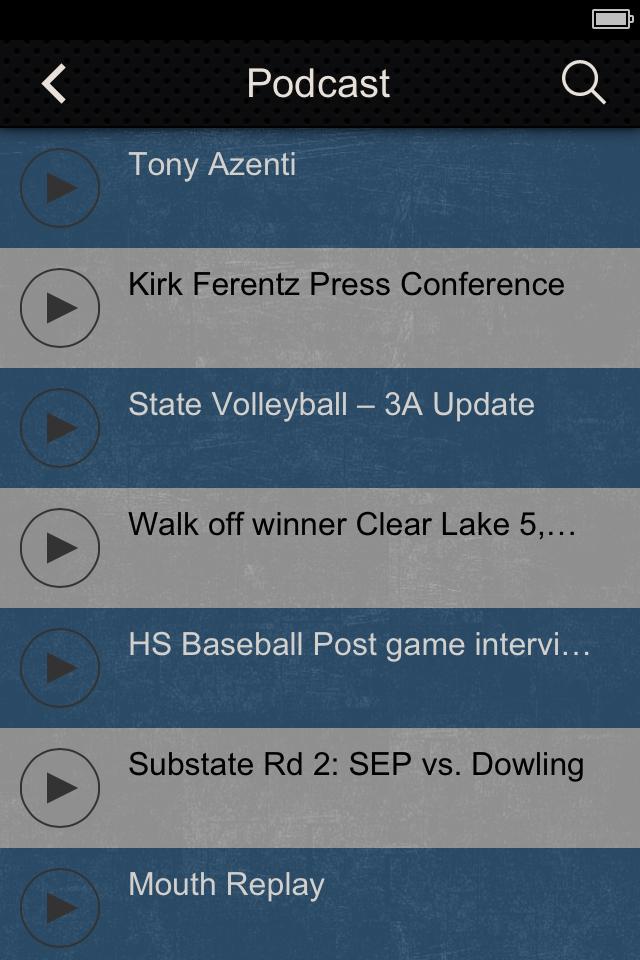Image resolution: width=640 pixels, height=960 pixels.
Task: Play the Tony Azenti podcast
Action: 60,188
